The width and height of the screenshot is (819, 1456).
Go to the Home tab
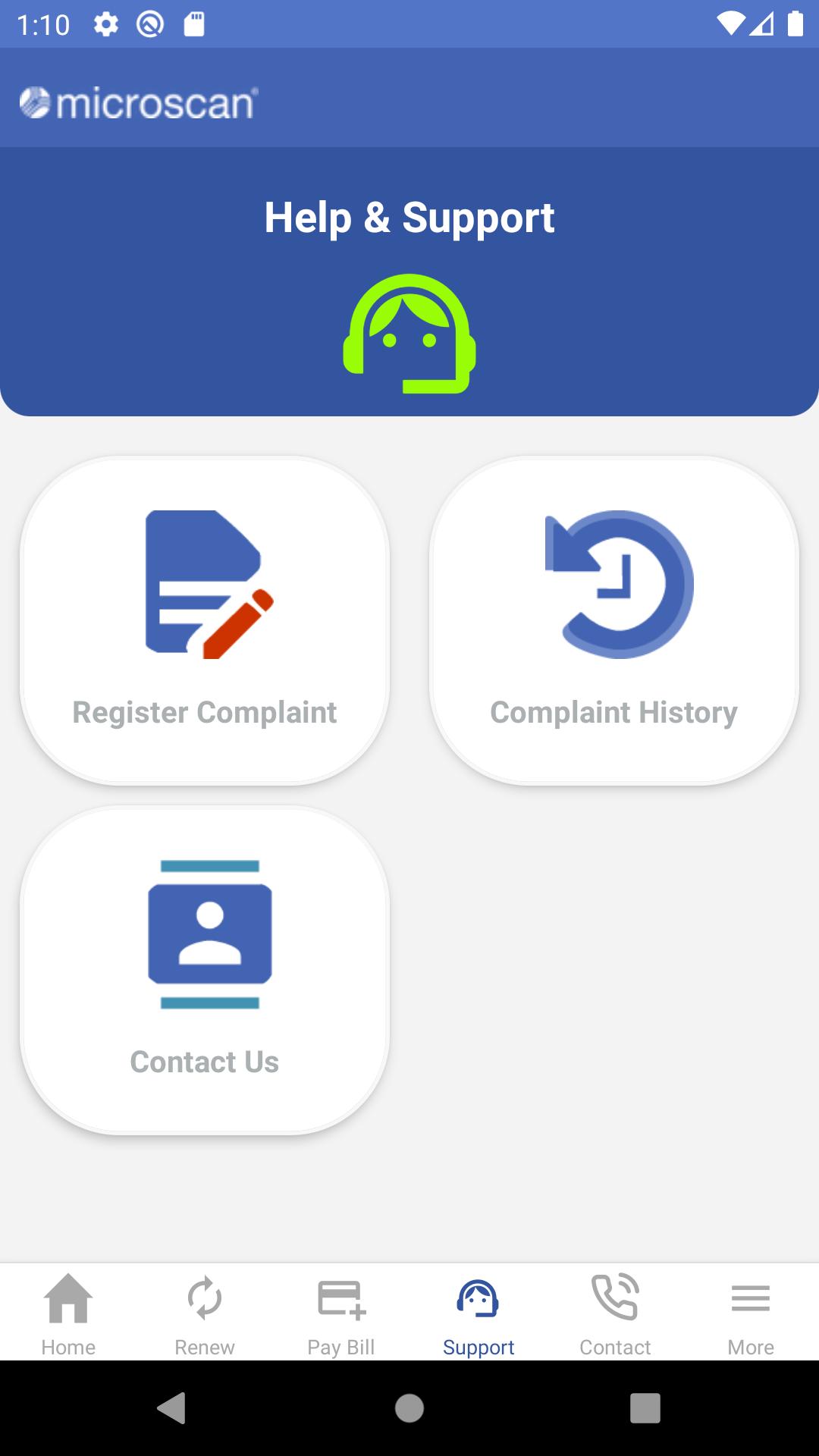(68, 1313)
